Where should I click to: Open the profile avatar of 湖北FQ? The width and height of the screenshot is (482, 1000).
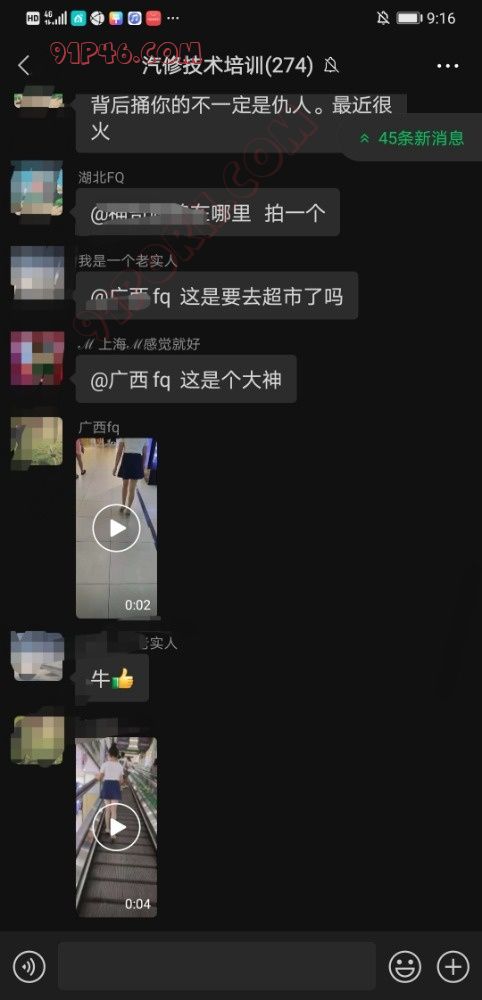pyautogui.click(x=37, y=188)
